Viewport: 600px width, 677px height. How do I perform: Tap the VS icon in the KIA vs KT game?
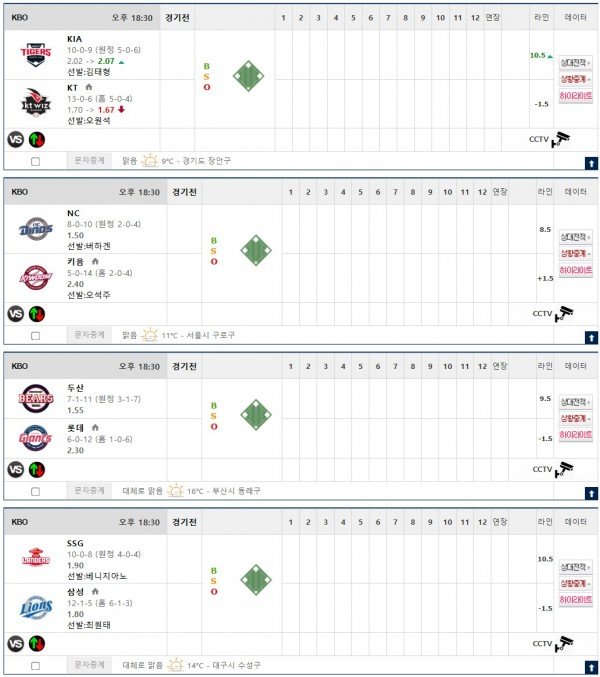click(x=16, y=139)
